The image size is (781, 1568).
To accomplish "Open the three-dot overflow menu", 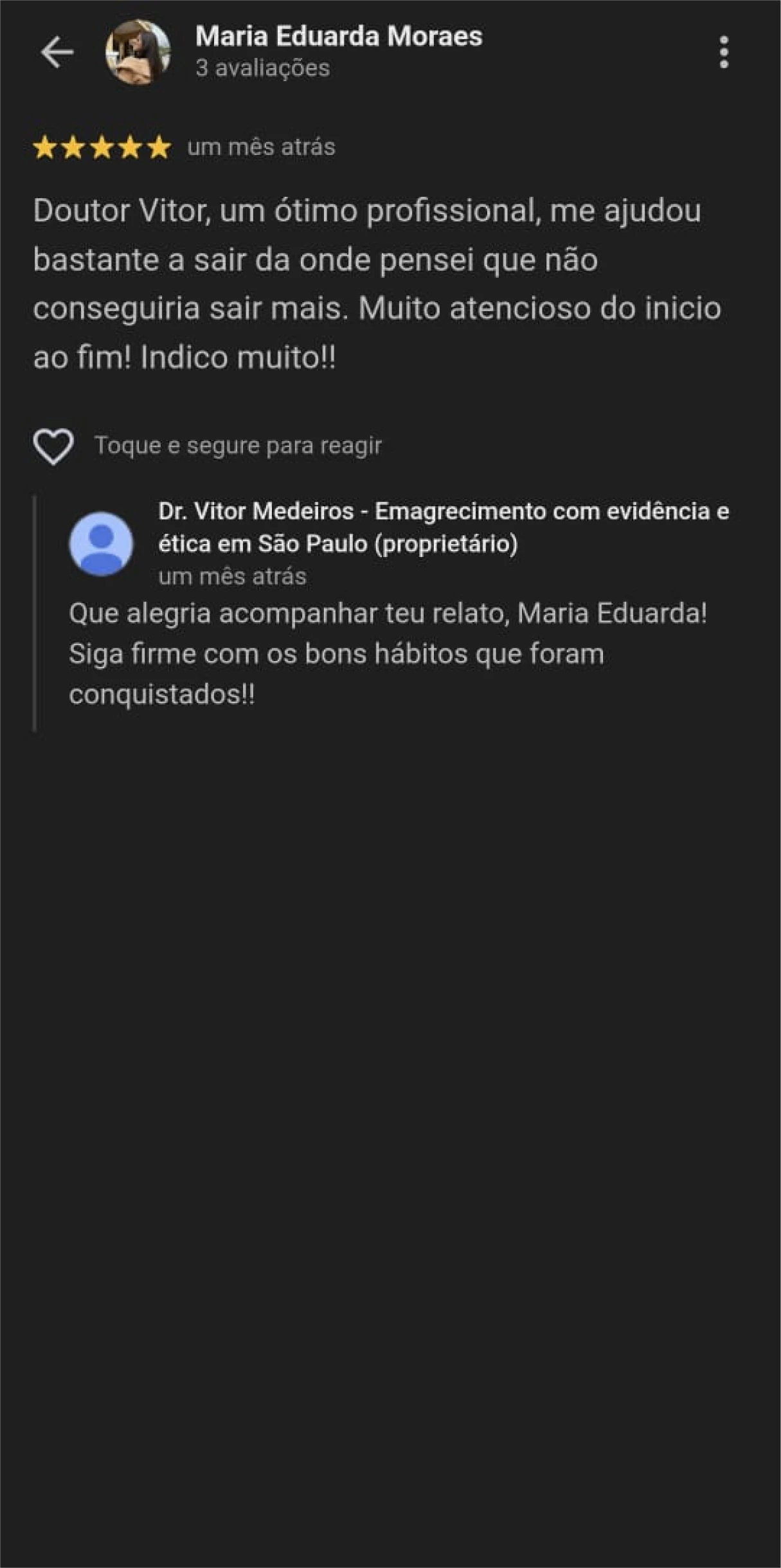I will pos(724,52).
